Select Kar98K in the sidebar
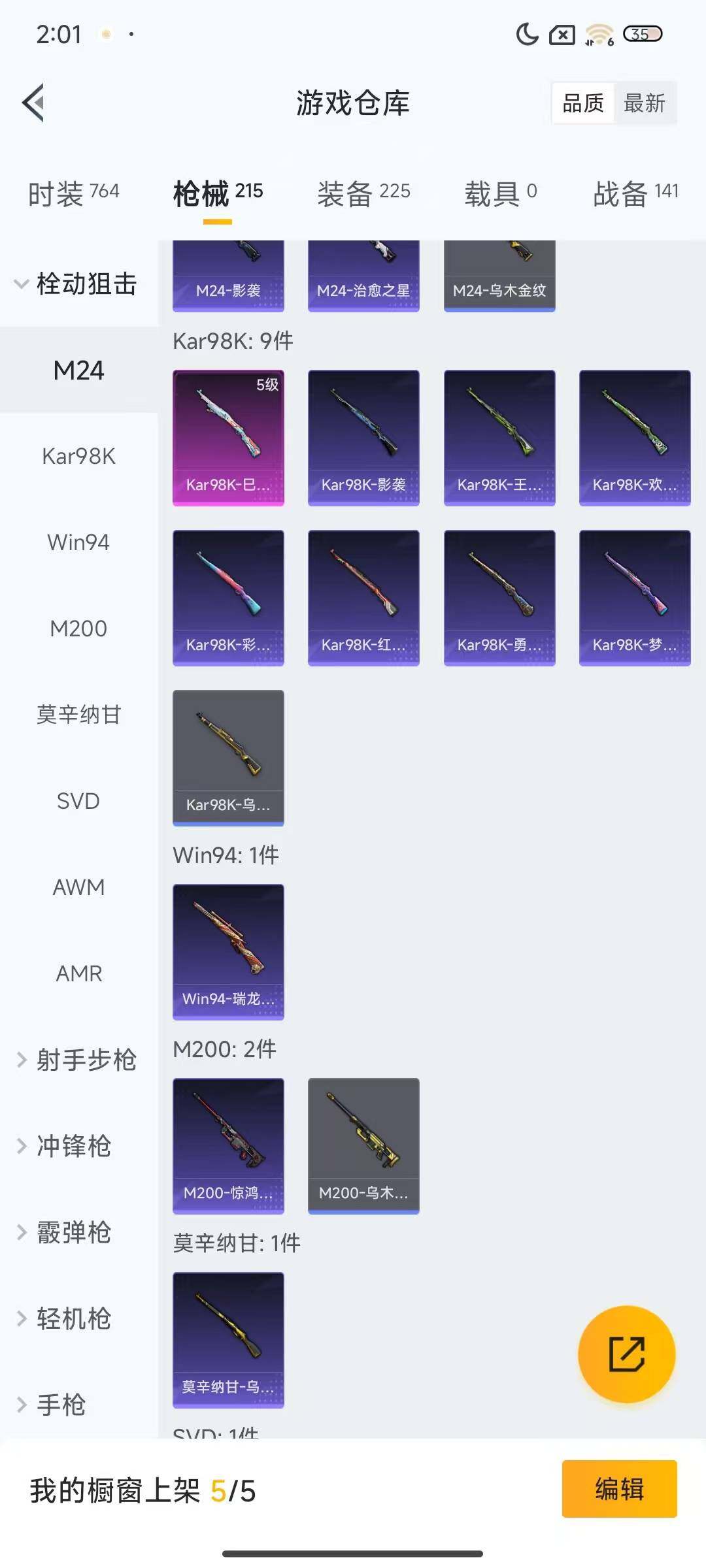 78,456
